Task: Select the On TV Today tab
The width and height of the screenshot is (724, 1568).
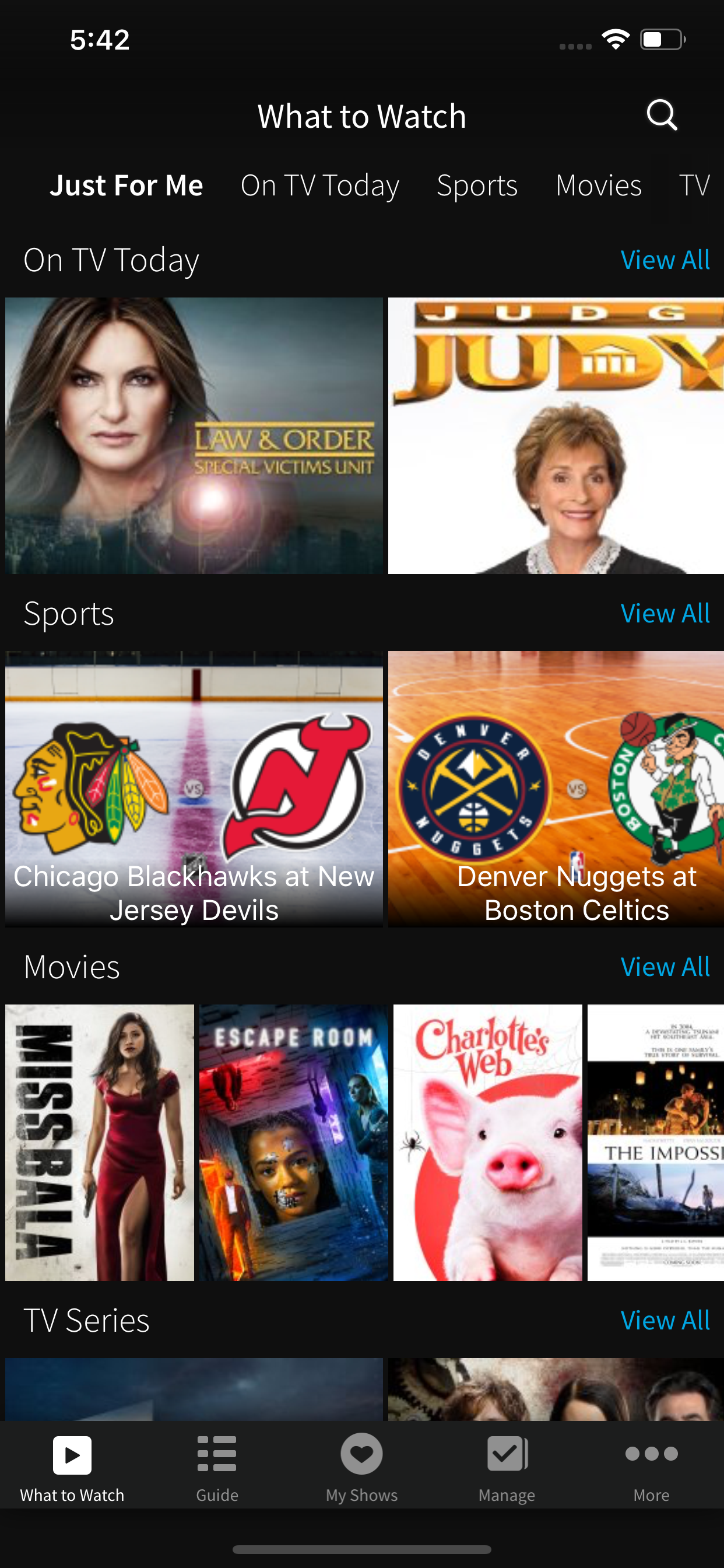Action: [x=319, y=185]
